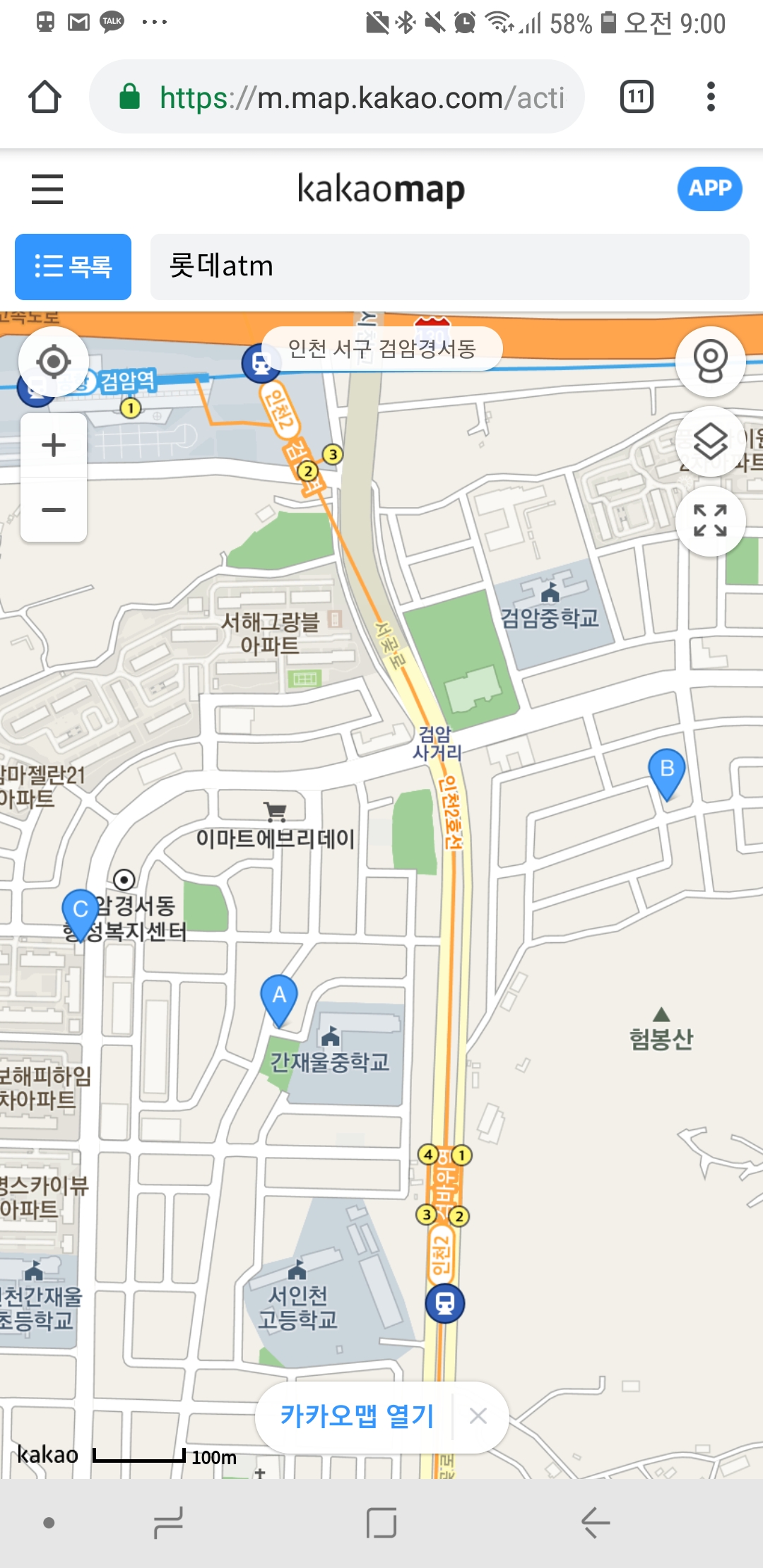
Task: Open the map layers selector
Action: pyautogui.click(x=710, y=442)
